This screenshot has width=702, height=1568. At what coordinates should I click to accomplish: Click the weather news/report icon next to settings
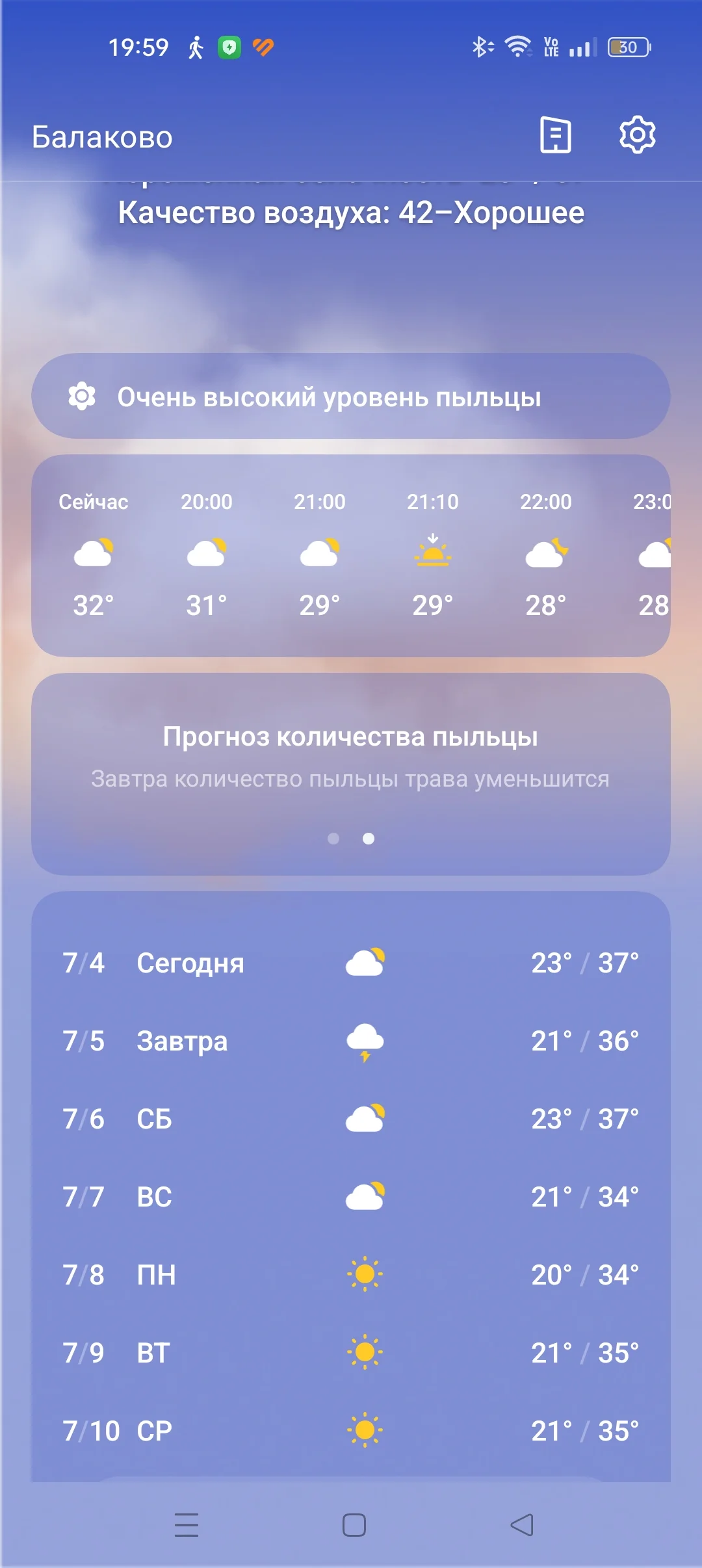[x=556, y=136]
